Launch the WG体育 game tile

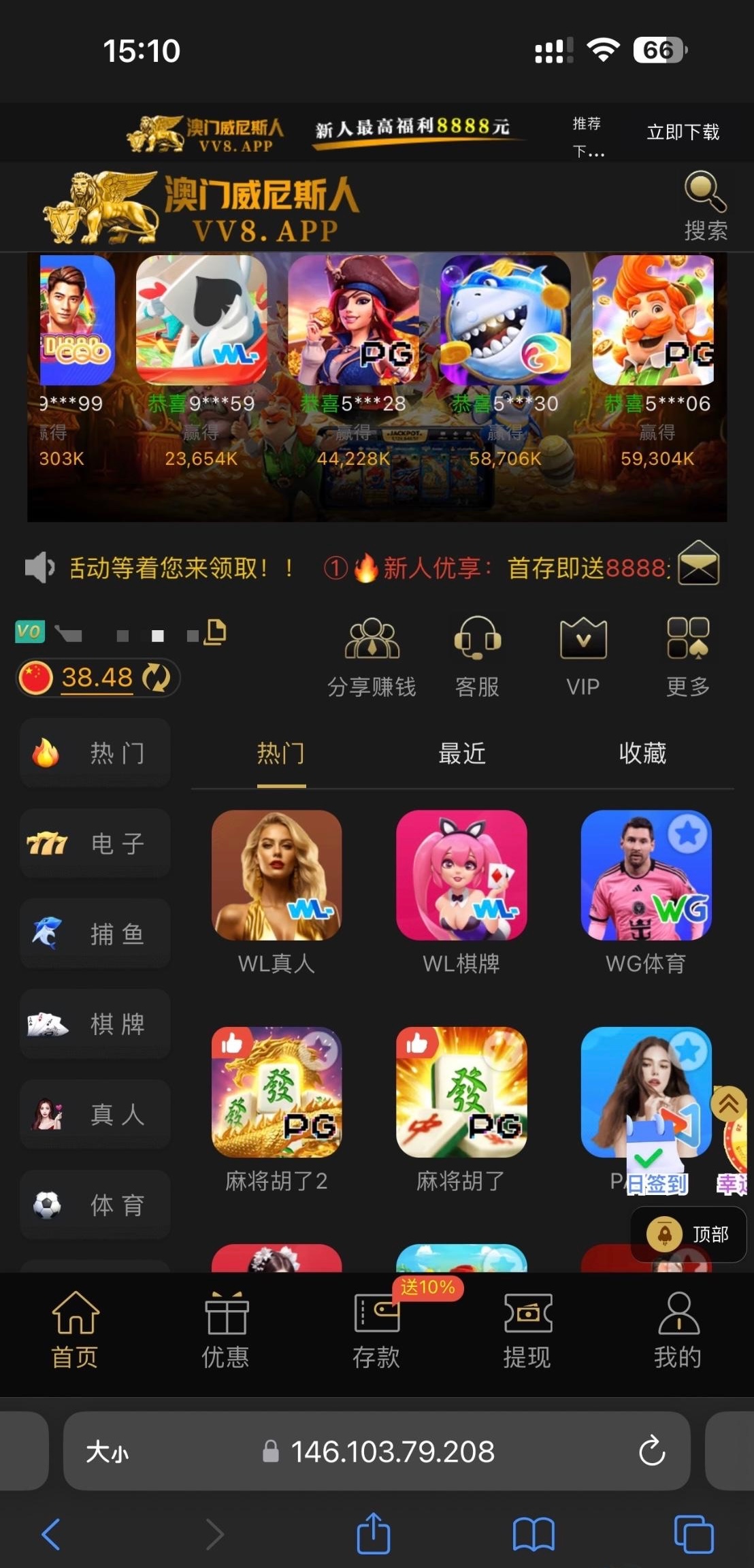(646, 876)
